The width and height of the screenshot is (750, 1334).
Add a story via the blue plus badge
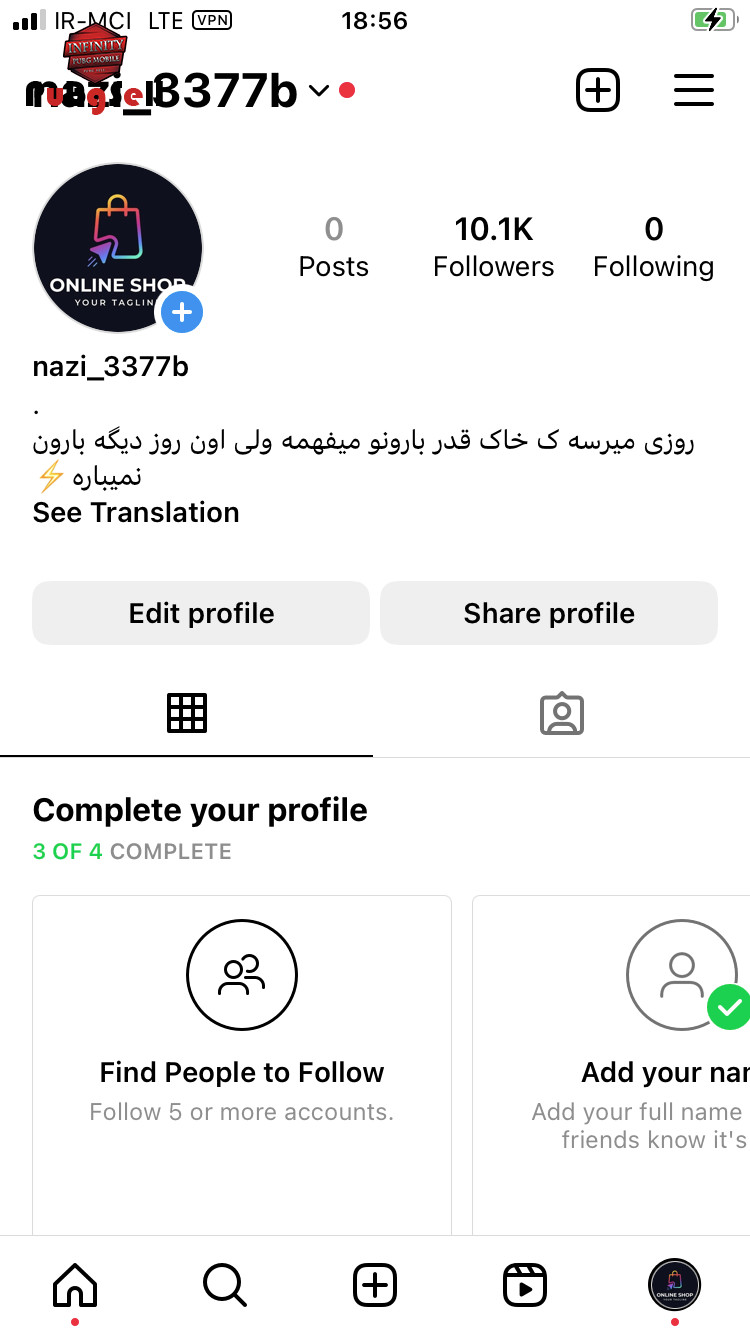pyautogui.click(x=181, y=313)
